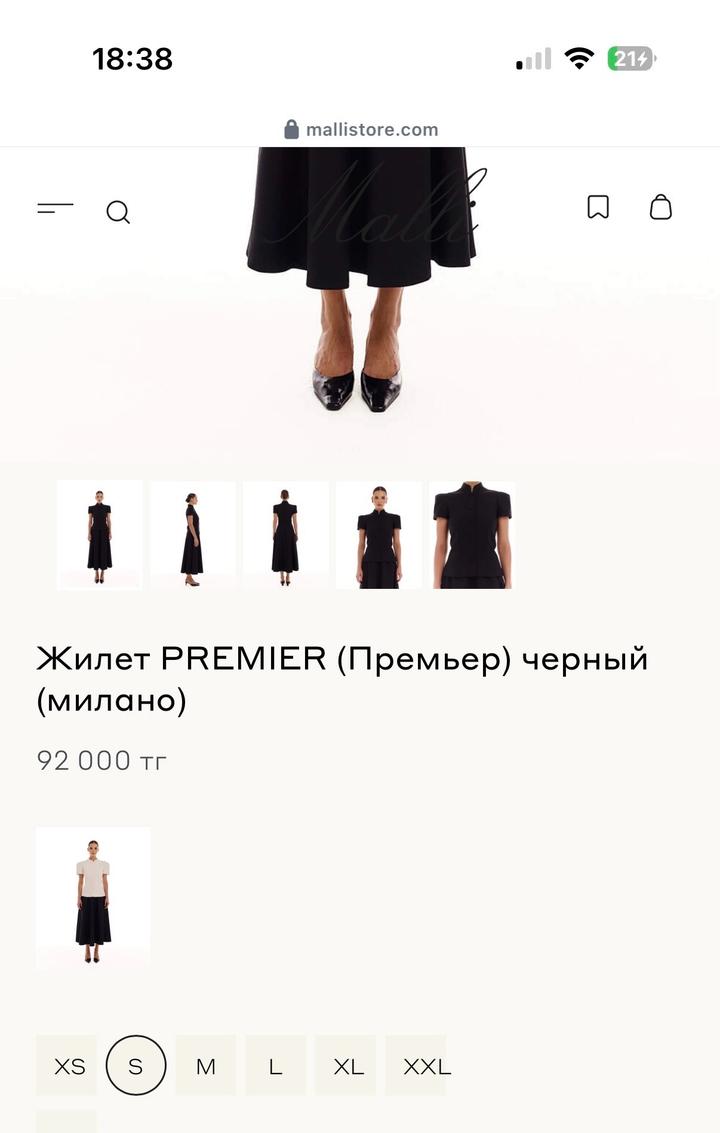View the side-view photo thumbnail

[x=192, y=535]
